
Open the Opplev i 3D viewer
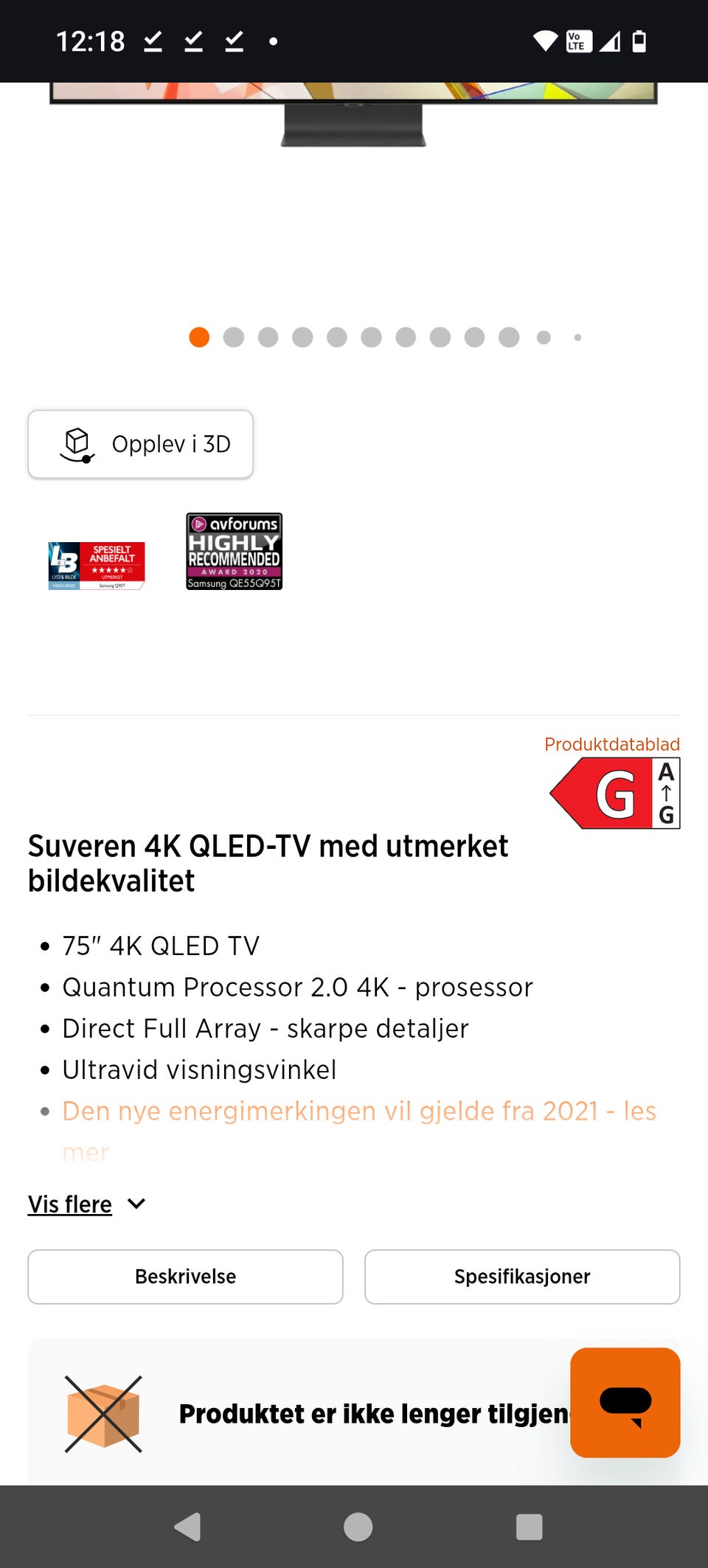click(x=140, y=443)
